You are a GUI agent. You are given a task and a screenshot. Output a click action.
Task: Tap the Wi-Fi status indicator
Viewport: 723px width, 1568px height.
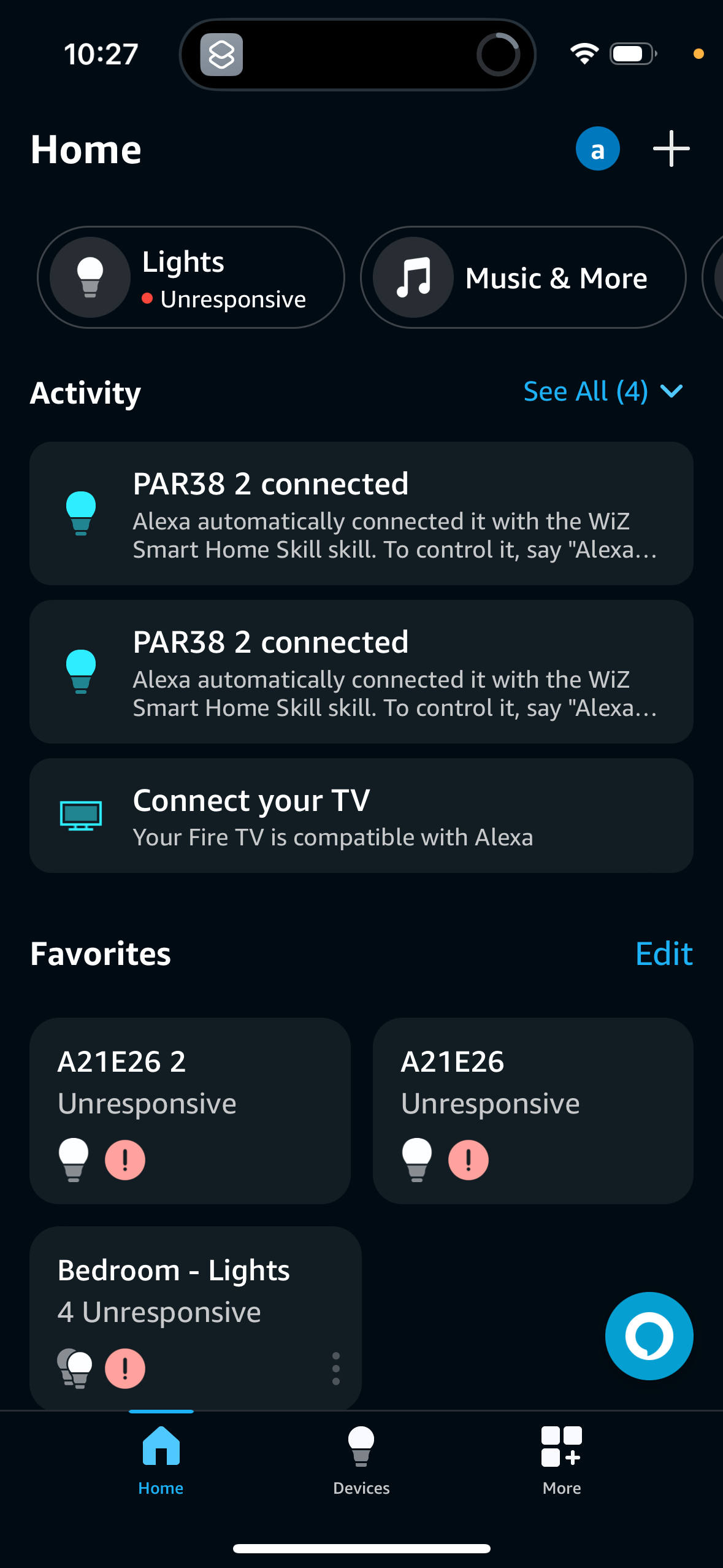pos(583,54)
